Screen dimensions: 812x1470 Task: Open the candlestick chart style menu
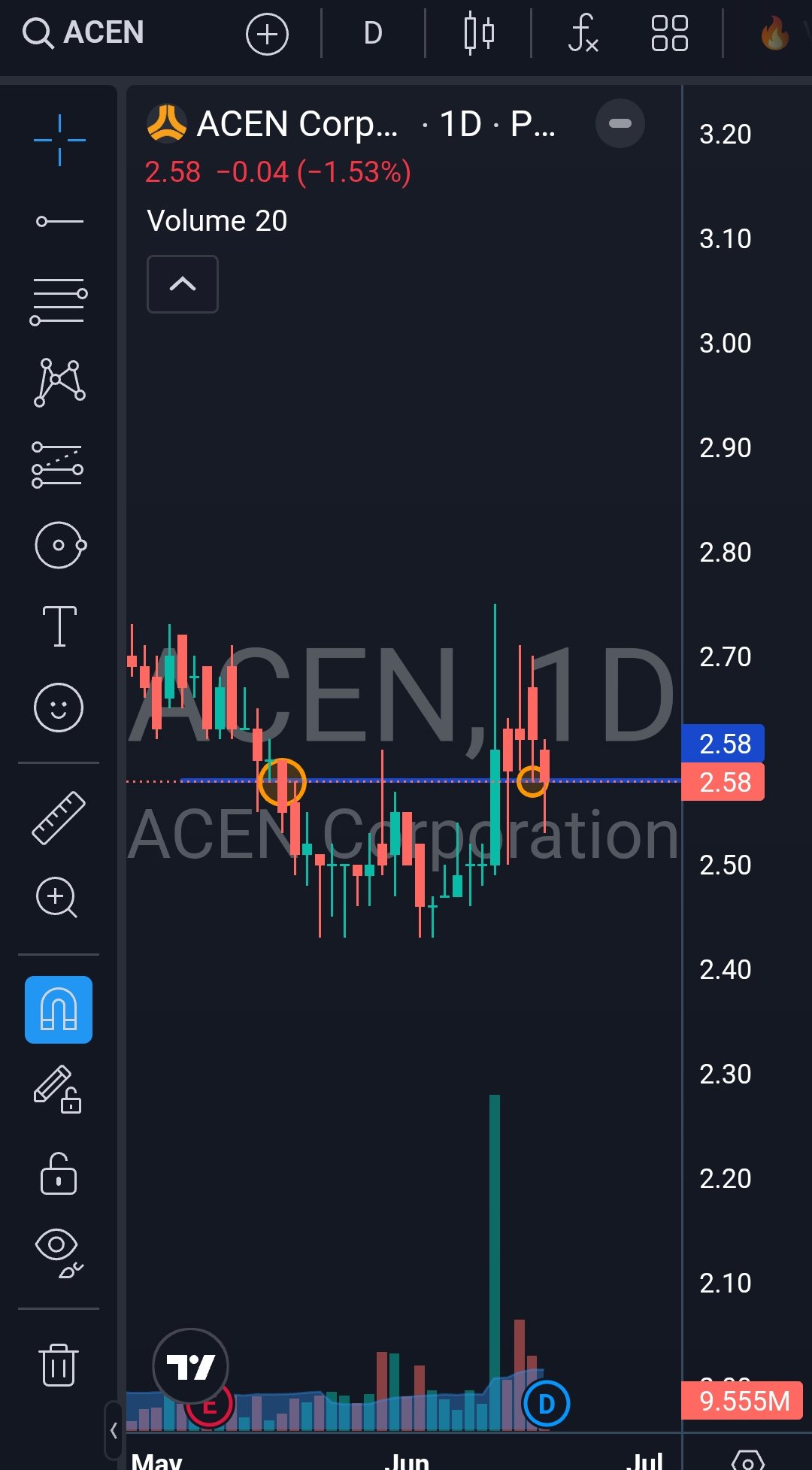click(x=479, y=33)
